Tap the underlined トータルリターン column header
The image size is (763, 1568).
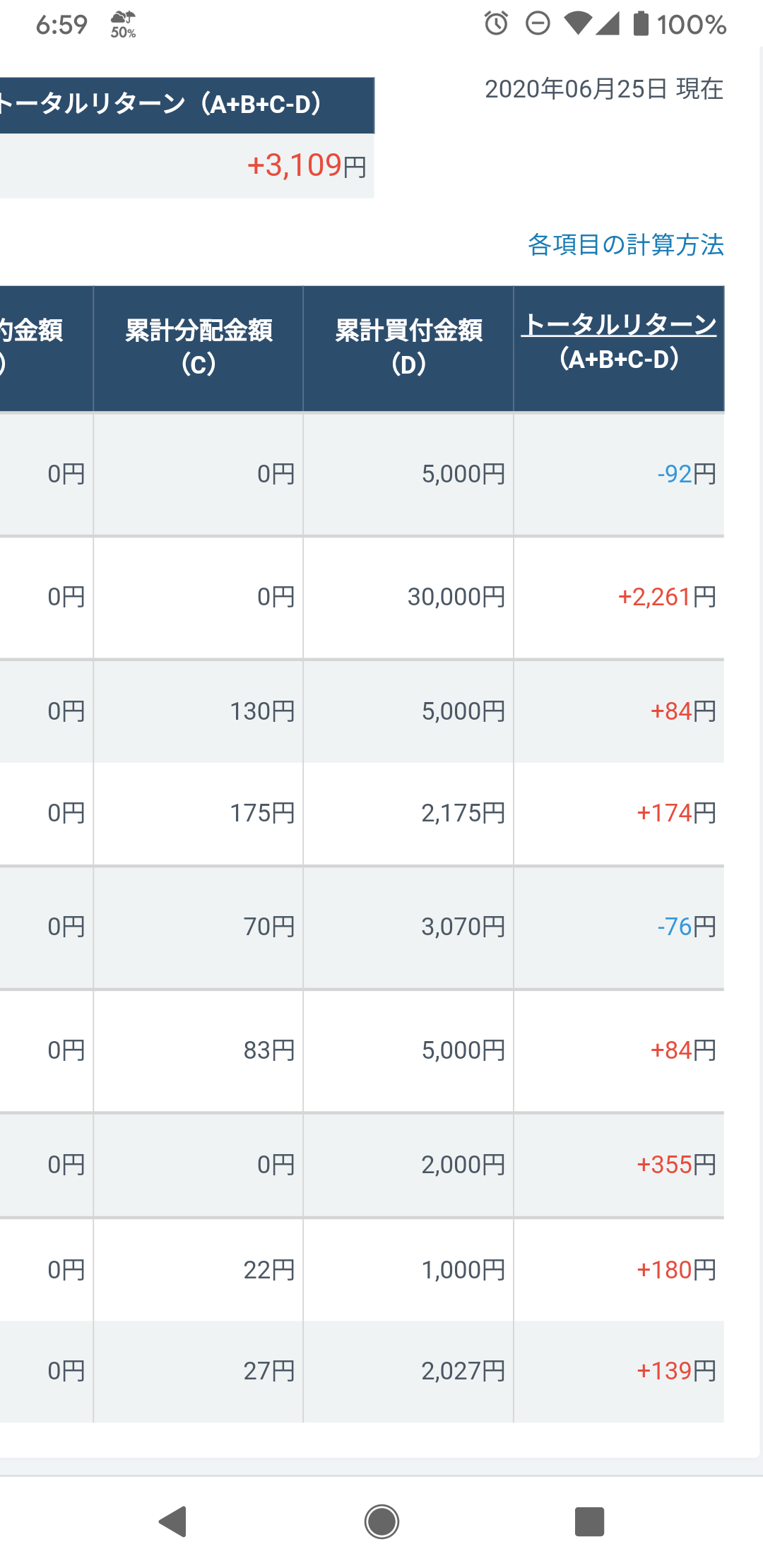[x=619, y=325]
